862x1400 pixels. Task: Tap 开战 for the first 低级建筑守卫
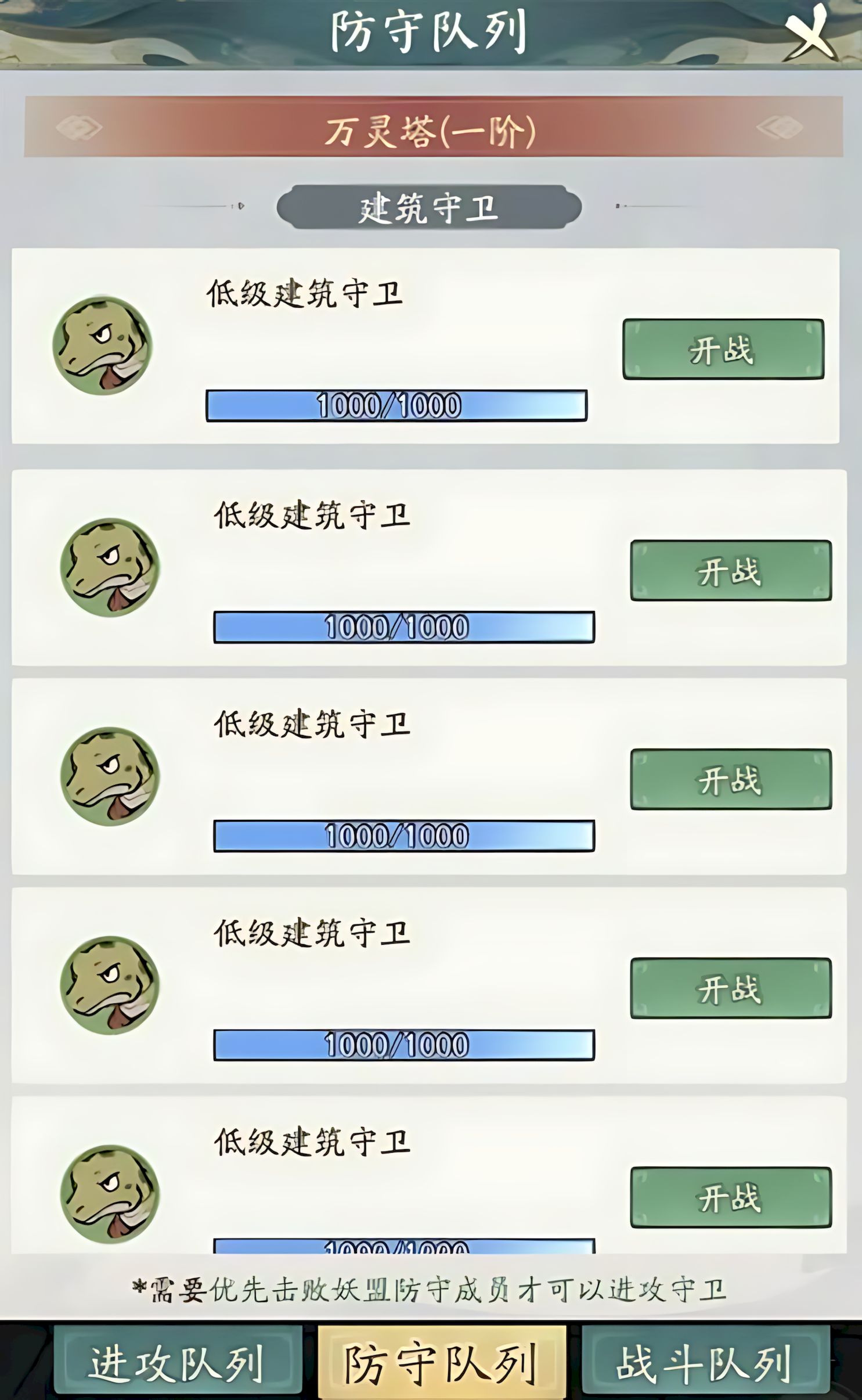(723, 349)
